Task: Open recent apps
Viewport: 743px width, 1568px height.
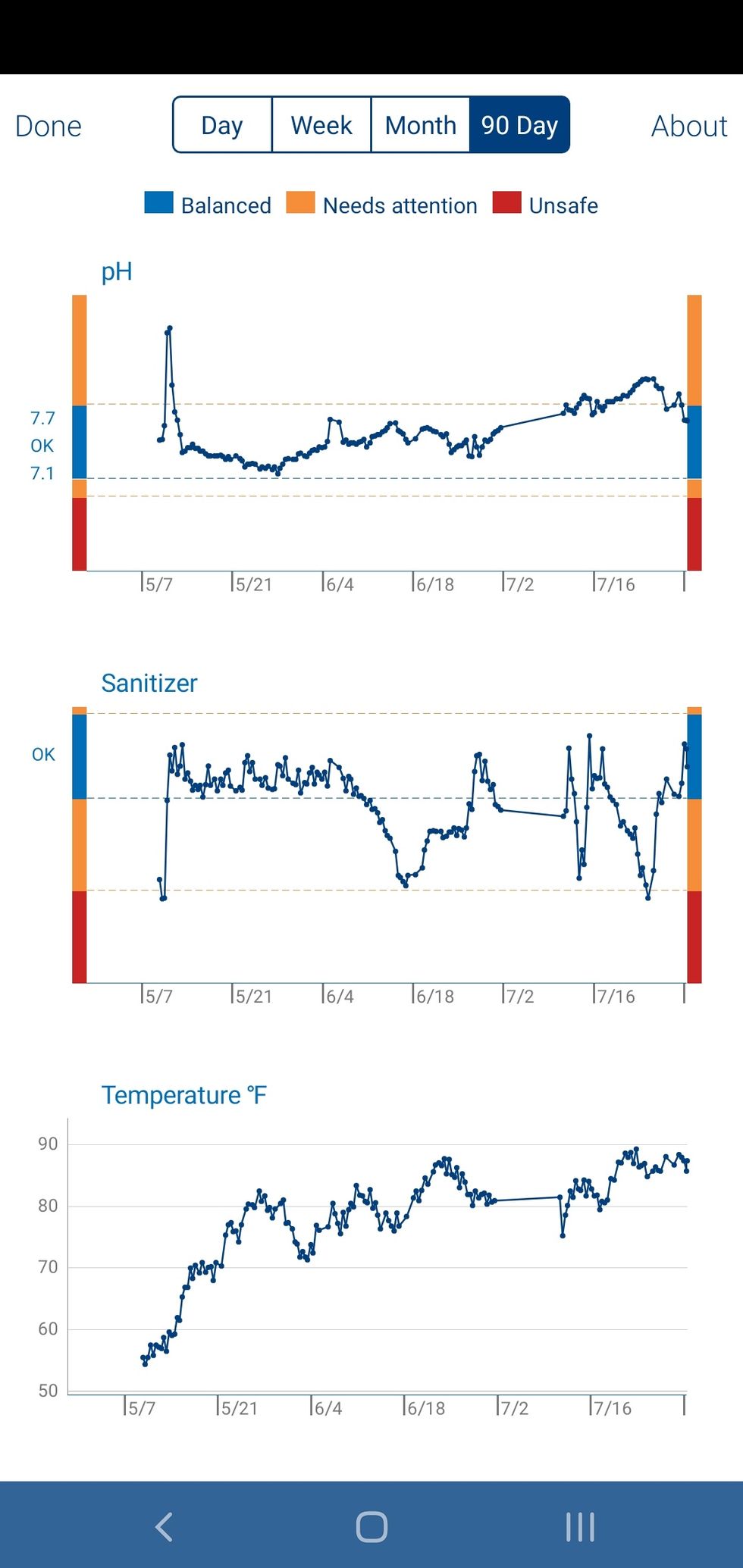Action: coord(580,1526)
